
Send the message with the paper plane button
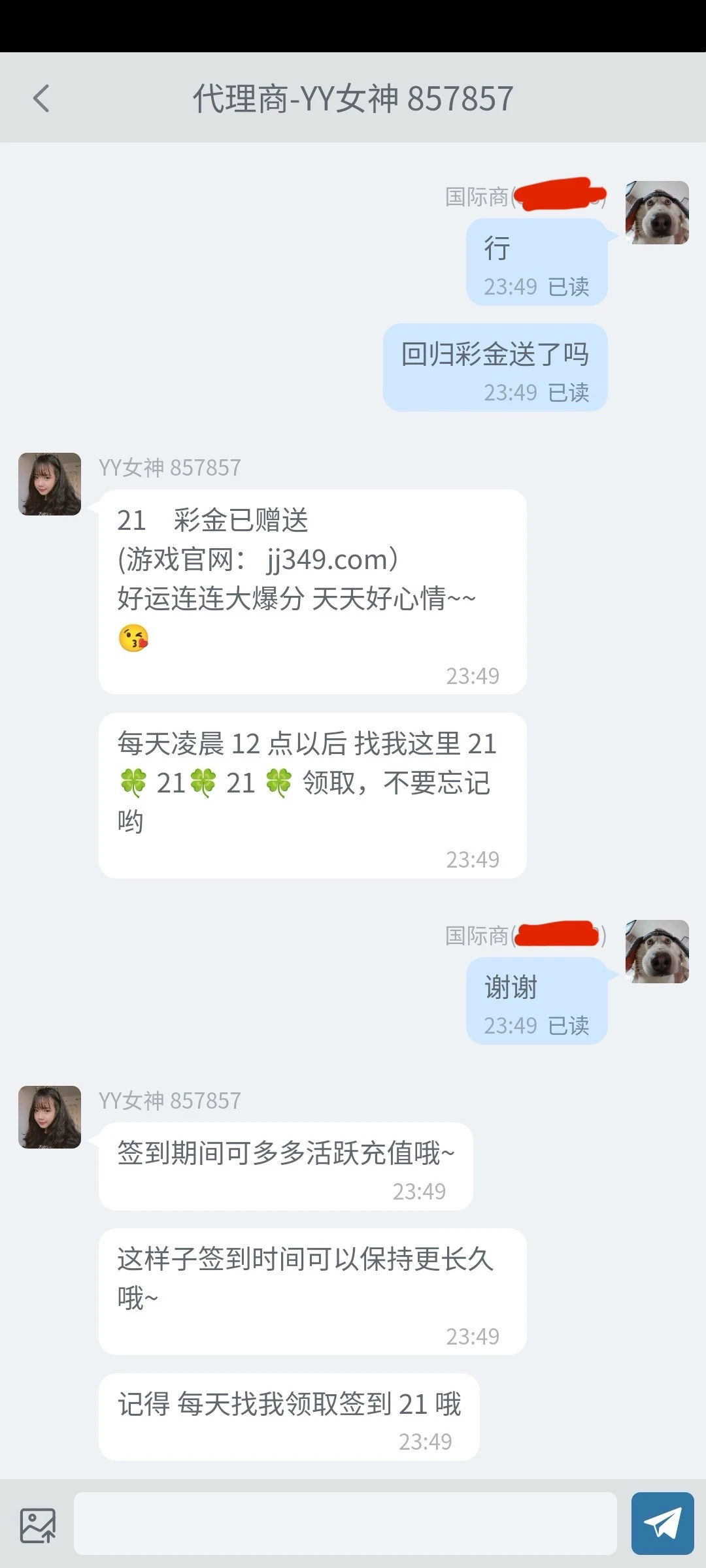[662, 1524]
